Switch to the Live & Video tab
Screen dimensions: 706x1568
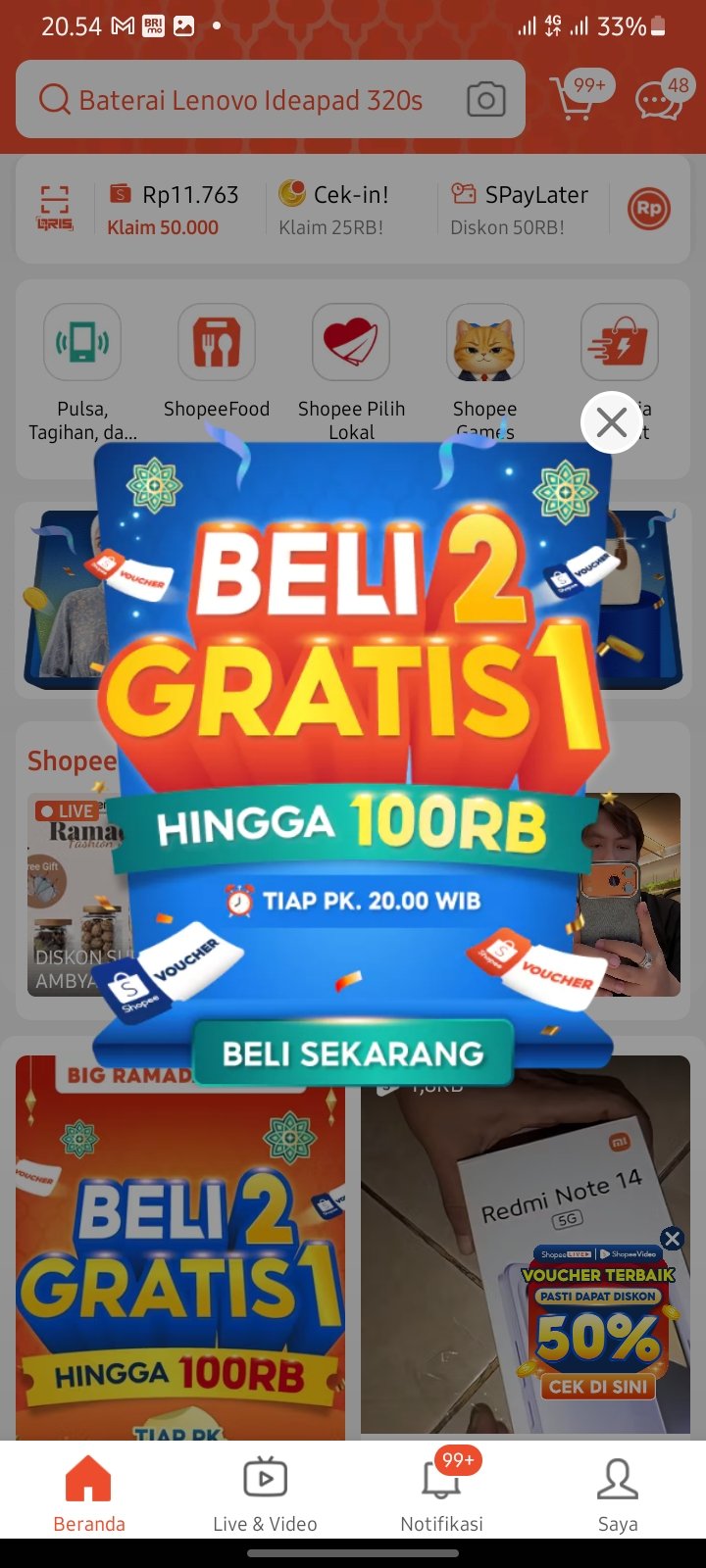[265, 1490]
